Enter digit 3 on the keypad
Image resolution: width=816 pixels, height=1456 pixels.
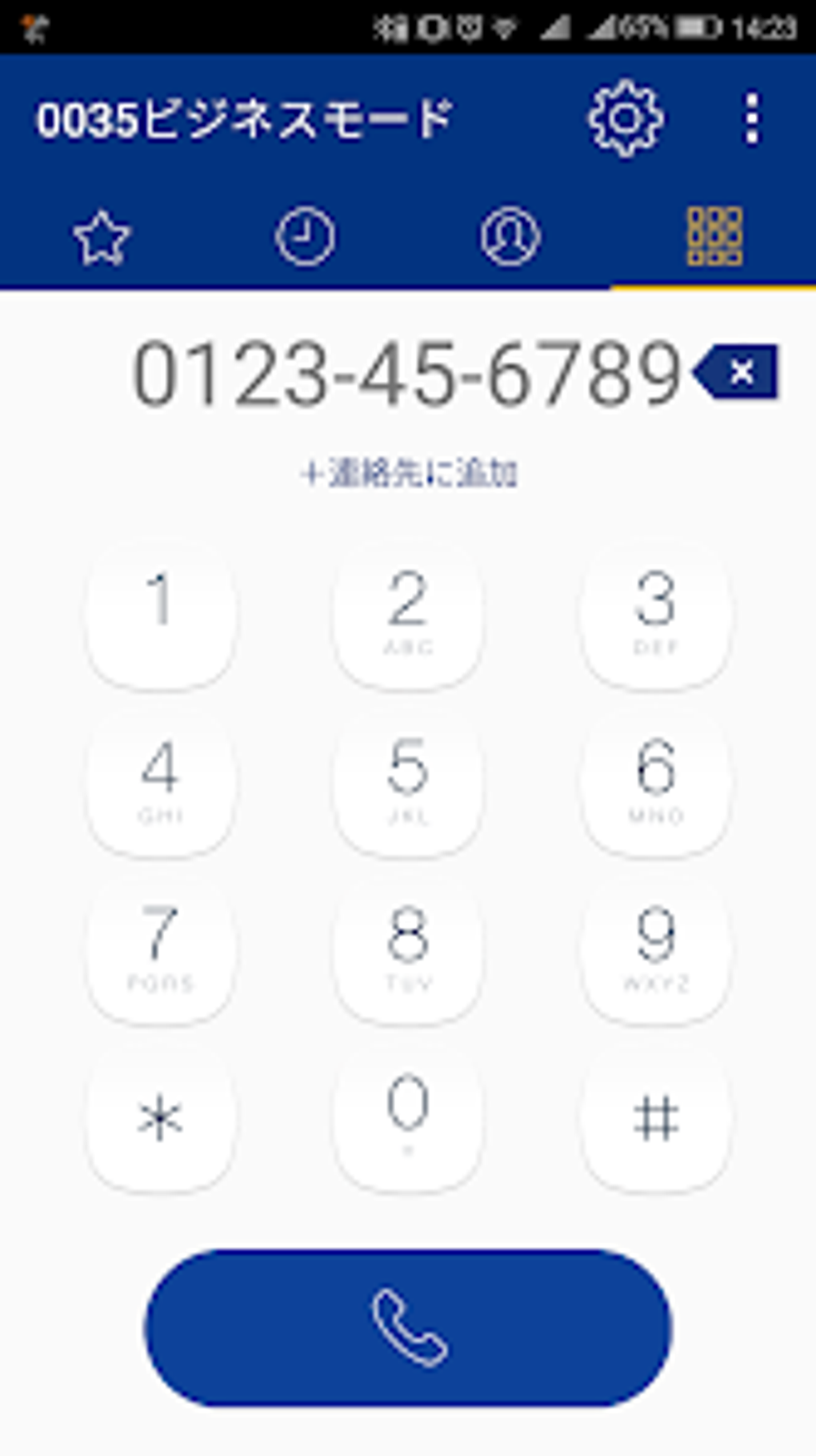click(x=656, y=615)
